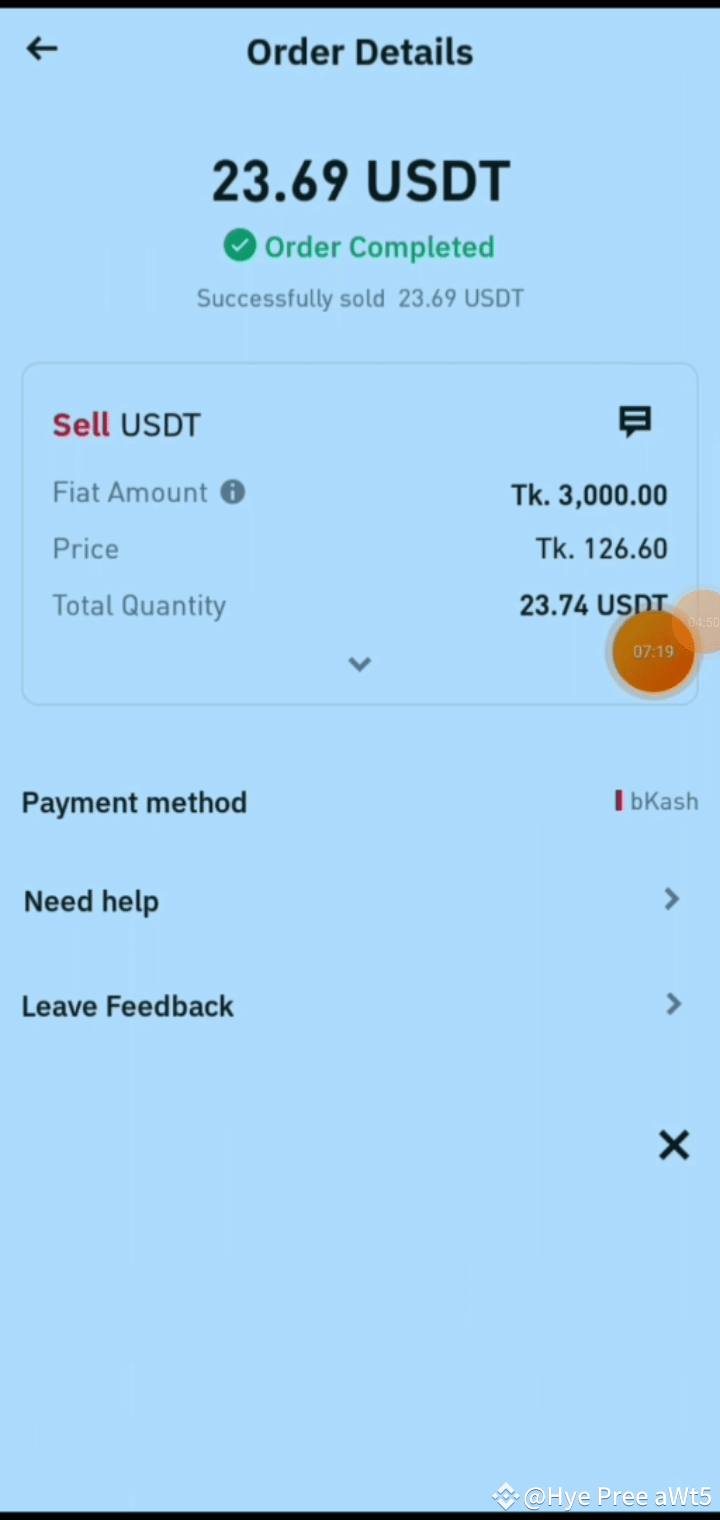This screenshot has height=1520, width=720.
Task: Tap the X close icon
Action: point(674,1145)
